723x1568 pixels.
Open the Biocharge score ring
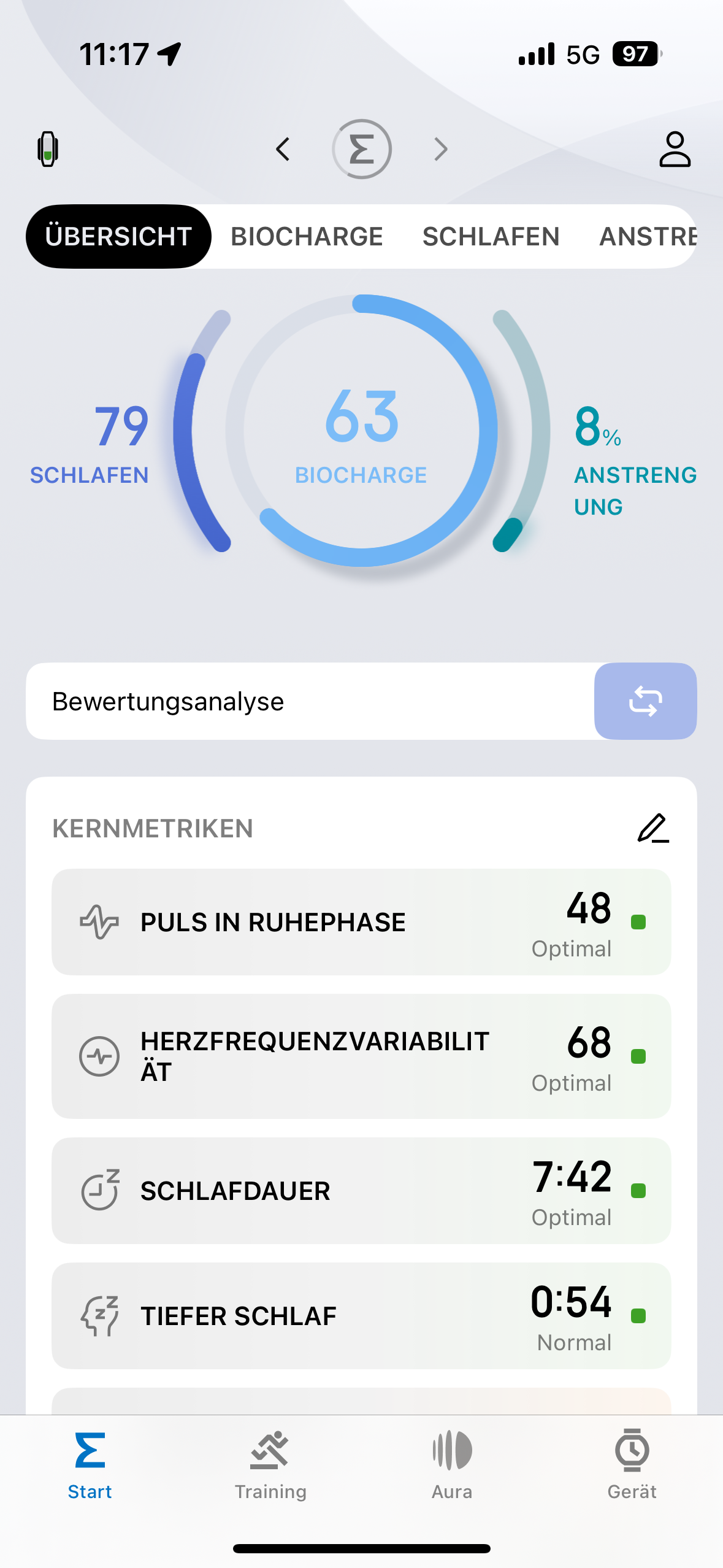[x=362, y=431]
